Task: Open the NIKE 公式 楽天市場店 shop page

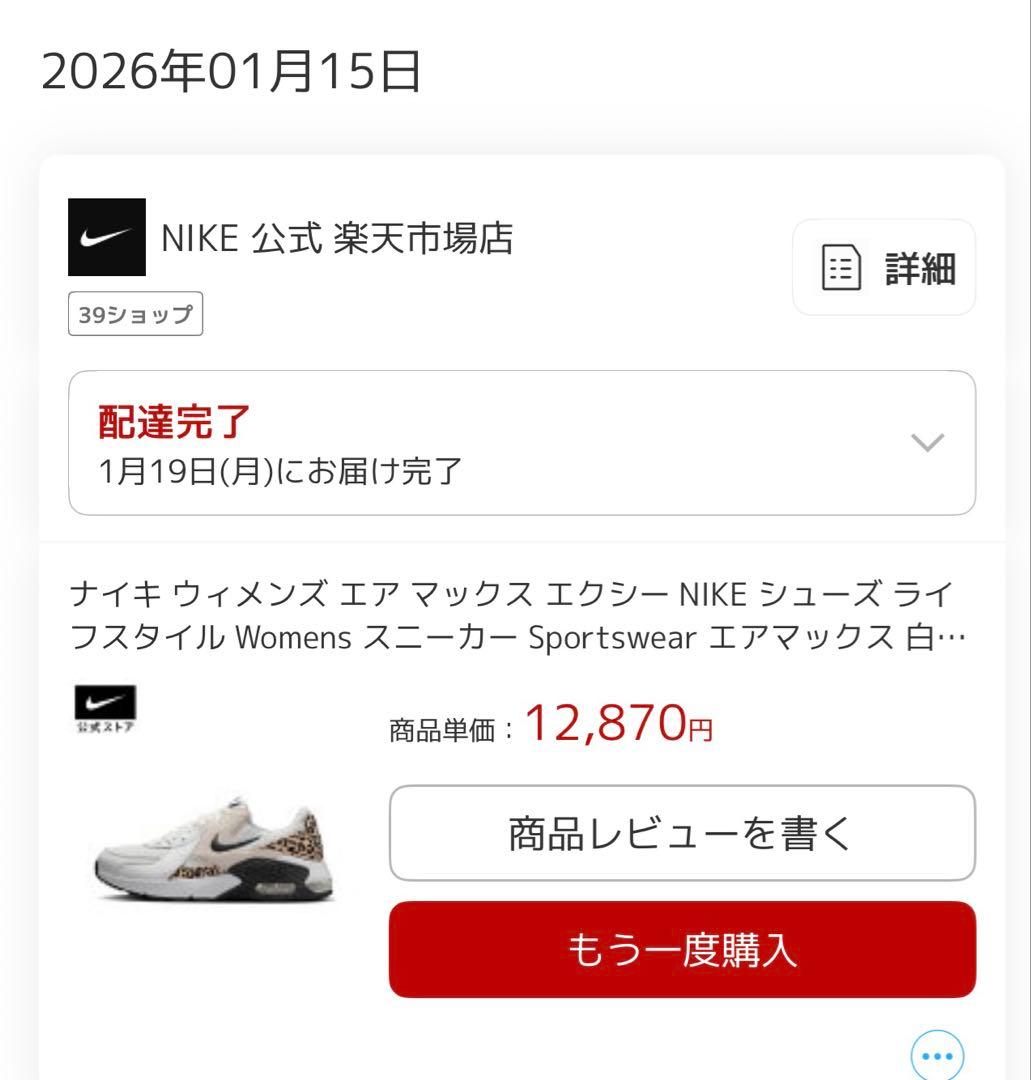Action: 336,240
